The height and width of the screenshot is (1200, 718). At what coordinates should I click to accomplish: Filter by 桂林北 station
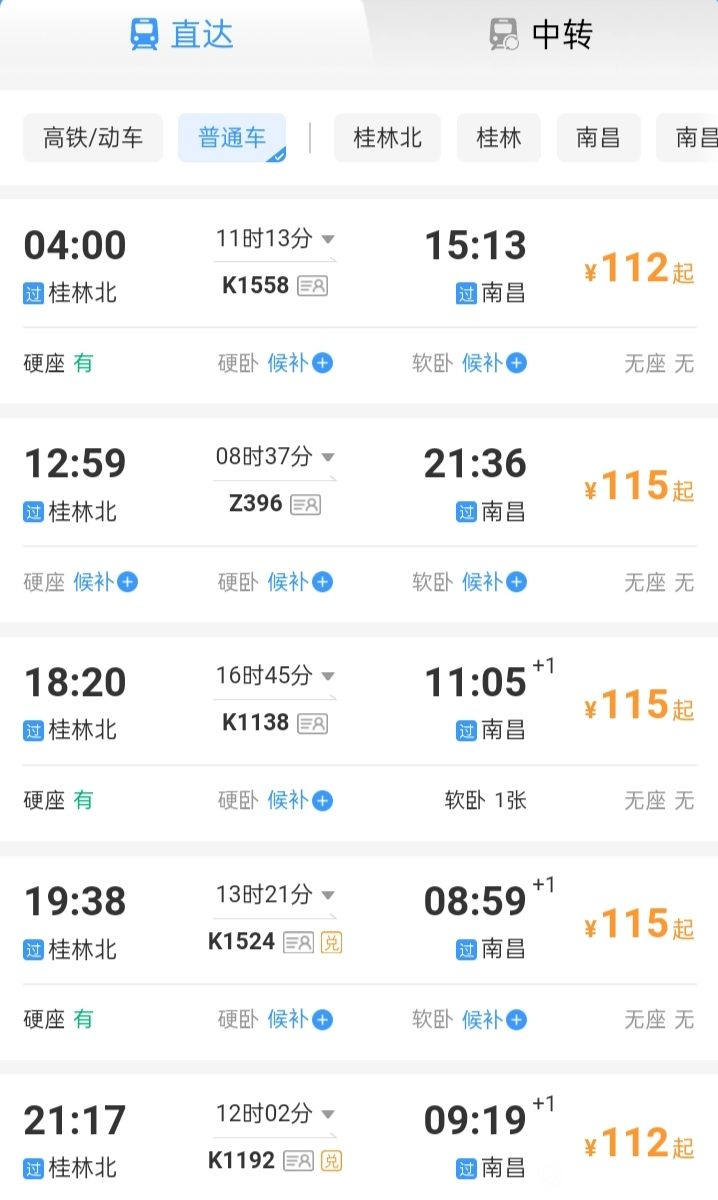coord(388,138)
